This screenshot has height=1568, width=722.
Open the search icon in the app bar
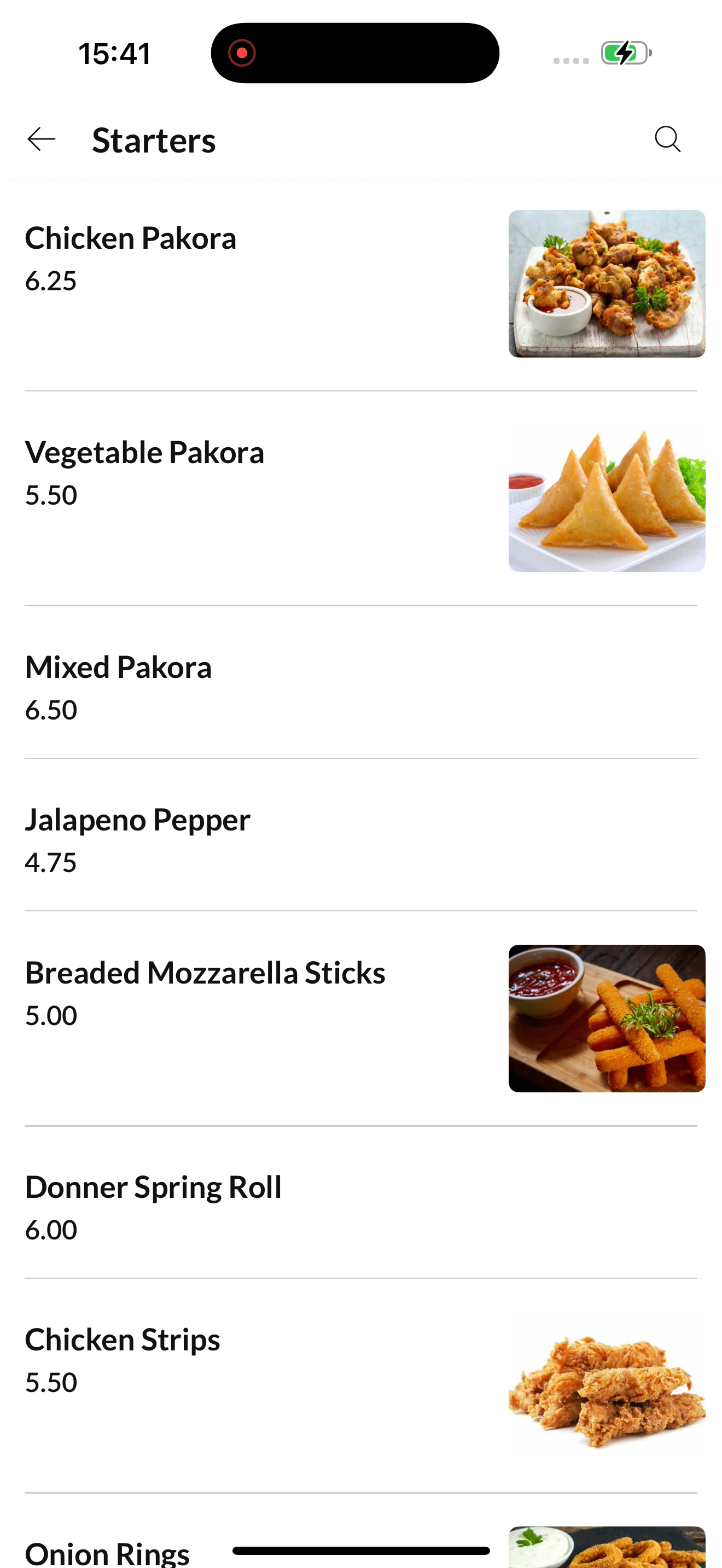[668, 139]
